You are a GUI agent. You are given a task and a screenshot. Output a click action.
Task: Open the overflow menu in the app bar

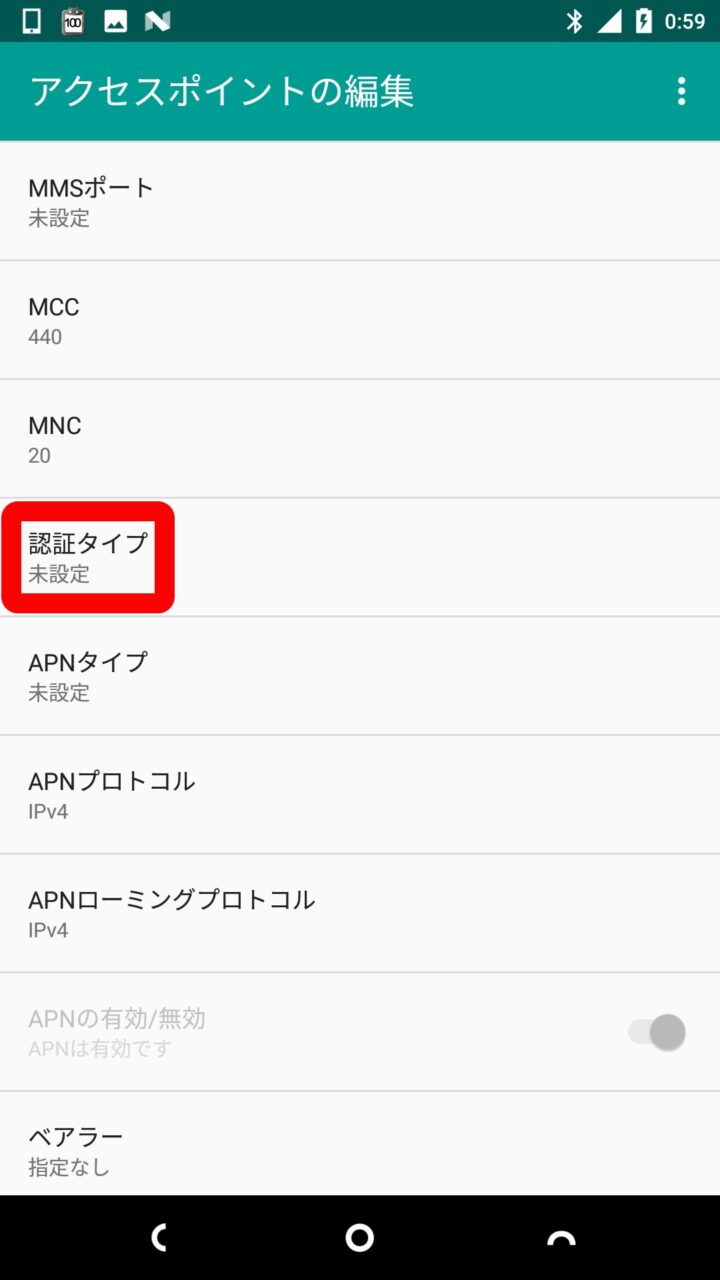(x=681, y=91)
